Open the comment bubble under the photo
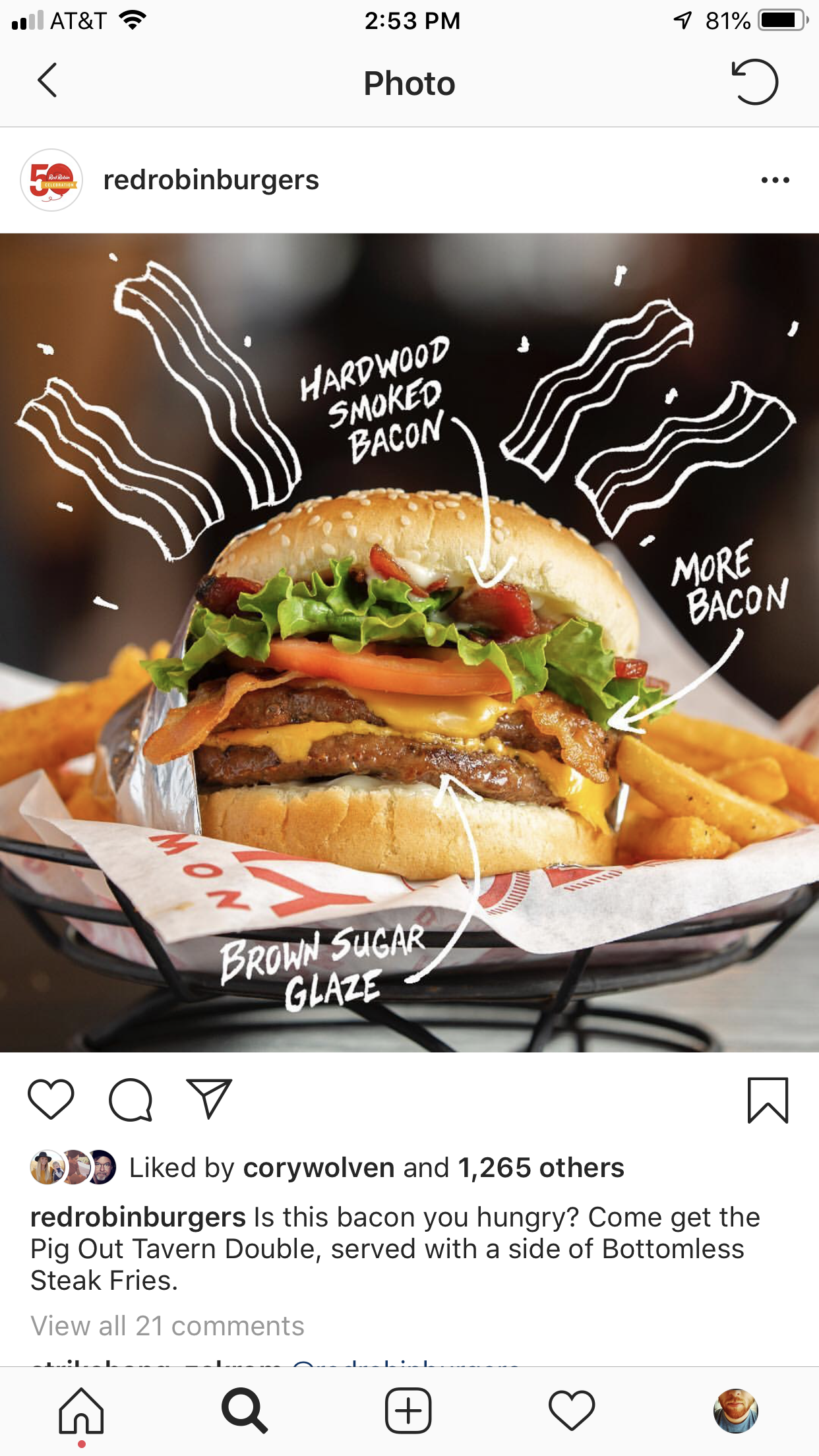The image size is (819, 1456). click(131, 1099)
